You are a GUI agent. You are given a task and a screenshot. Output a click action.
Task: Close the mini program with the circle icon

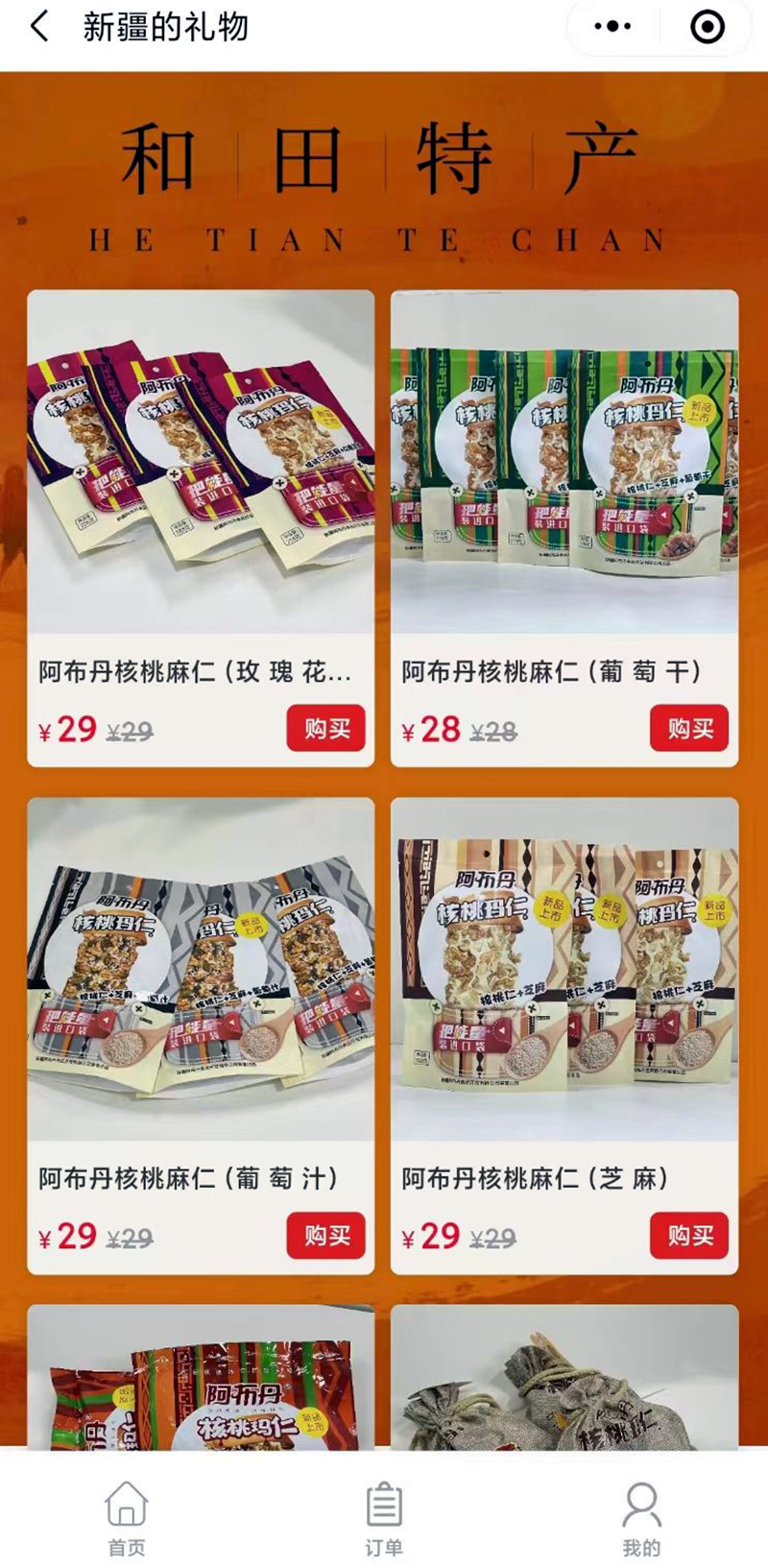coord(708,27)
